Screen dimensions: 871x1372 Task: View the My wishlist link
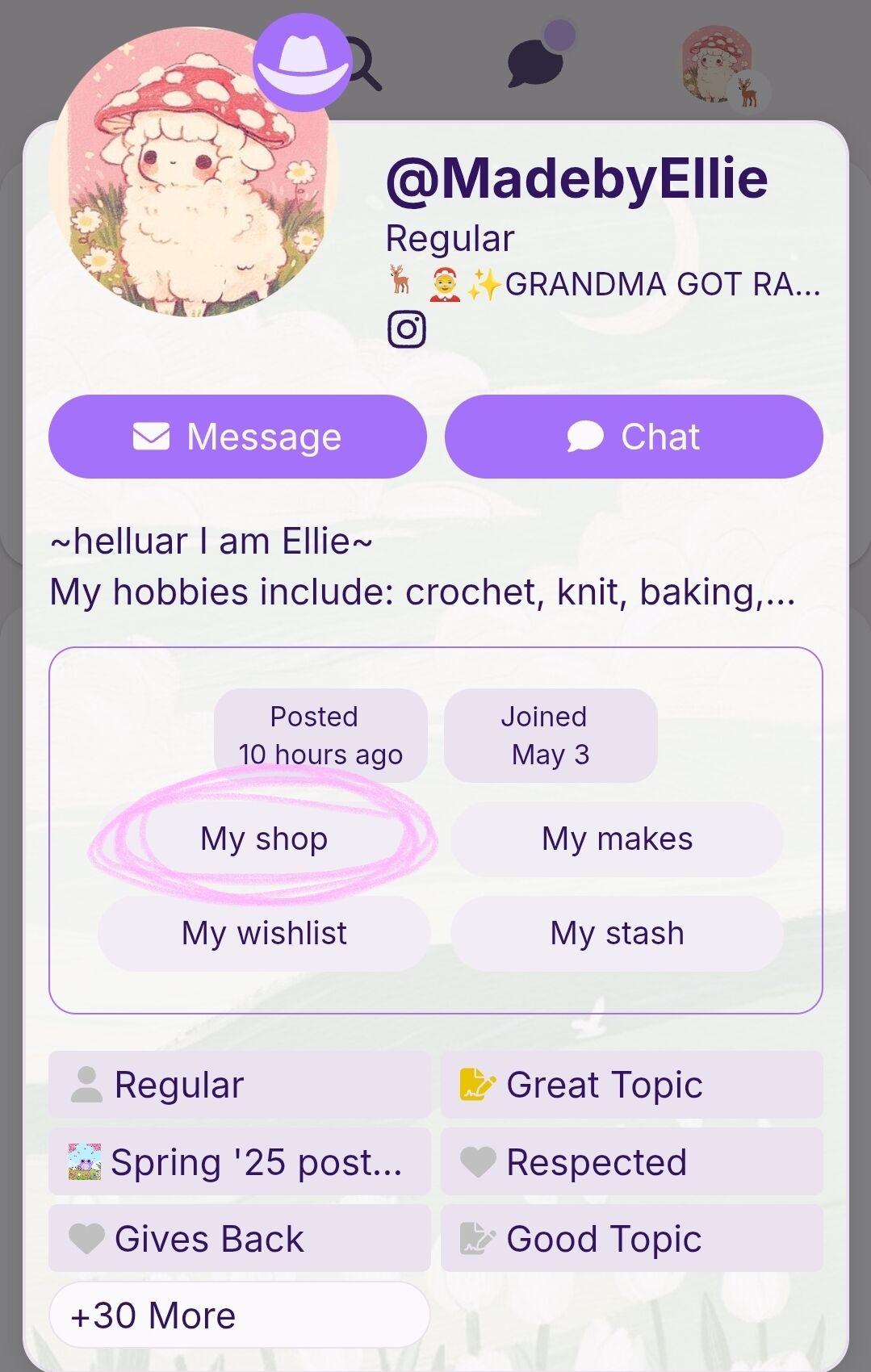coord(264,934)
